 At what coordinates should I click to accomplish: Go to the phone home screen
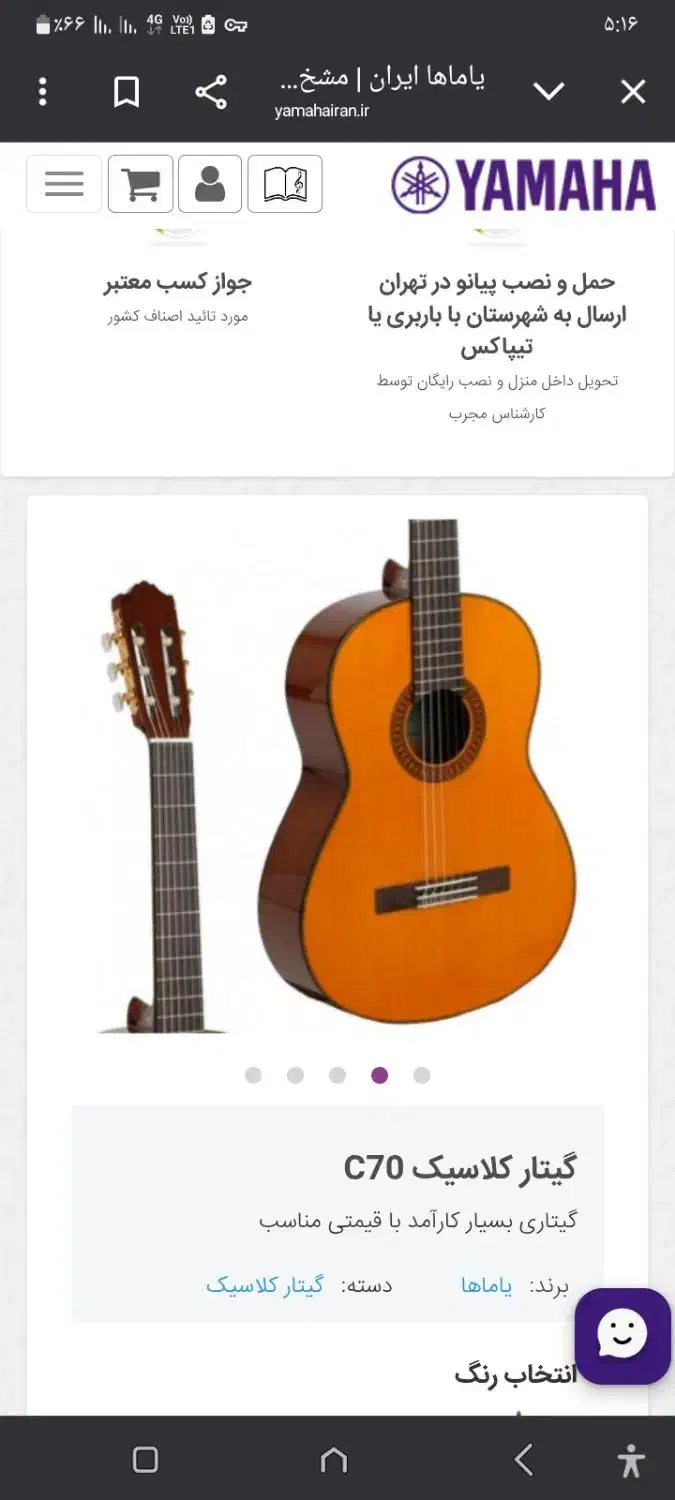[x=334, y=1460]
